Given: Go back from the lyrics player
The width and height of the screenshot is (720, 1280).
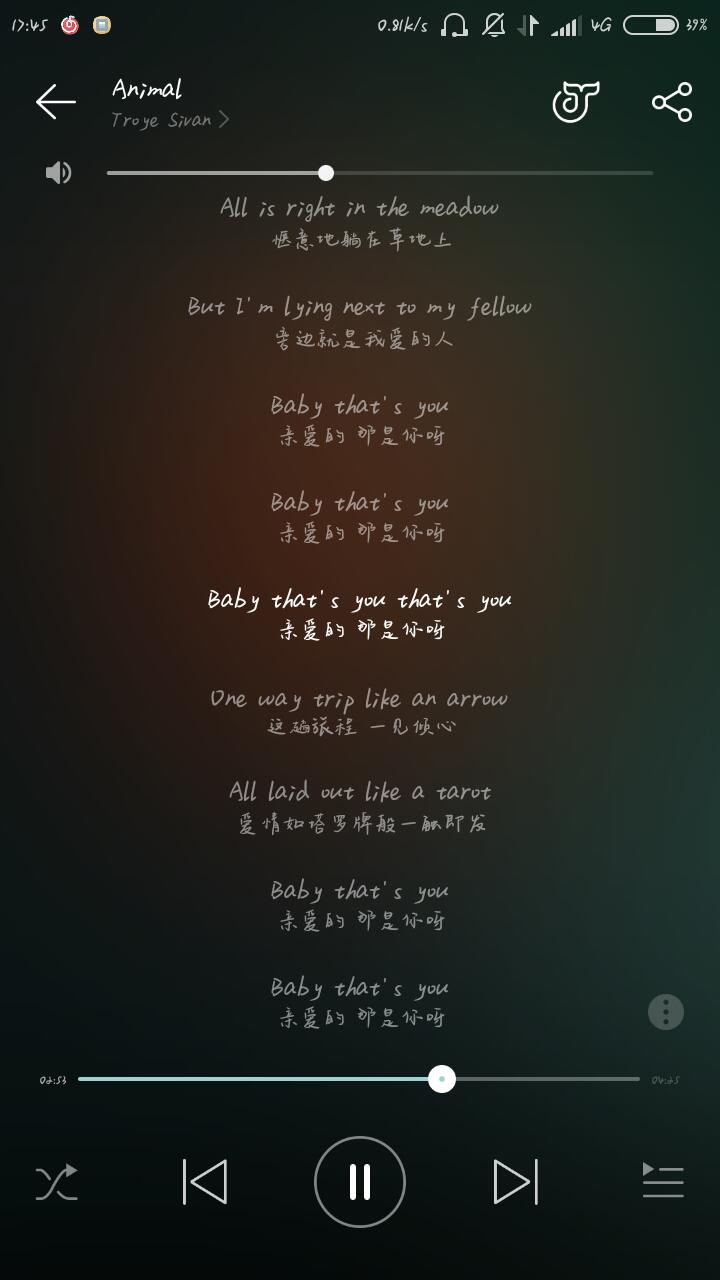Looking at the screenshot, I should 56,102.
